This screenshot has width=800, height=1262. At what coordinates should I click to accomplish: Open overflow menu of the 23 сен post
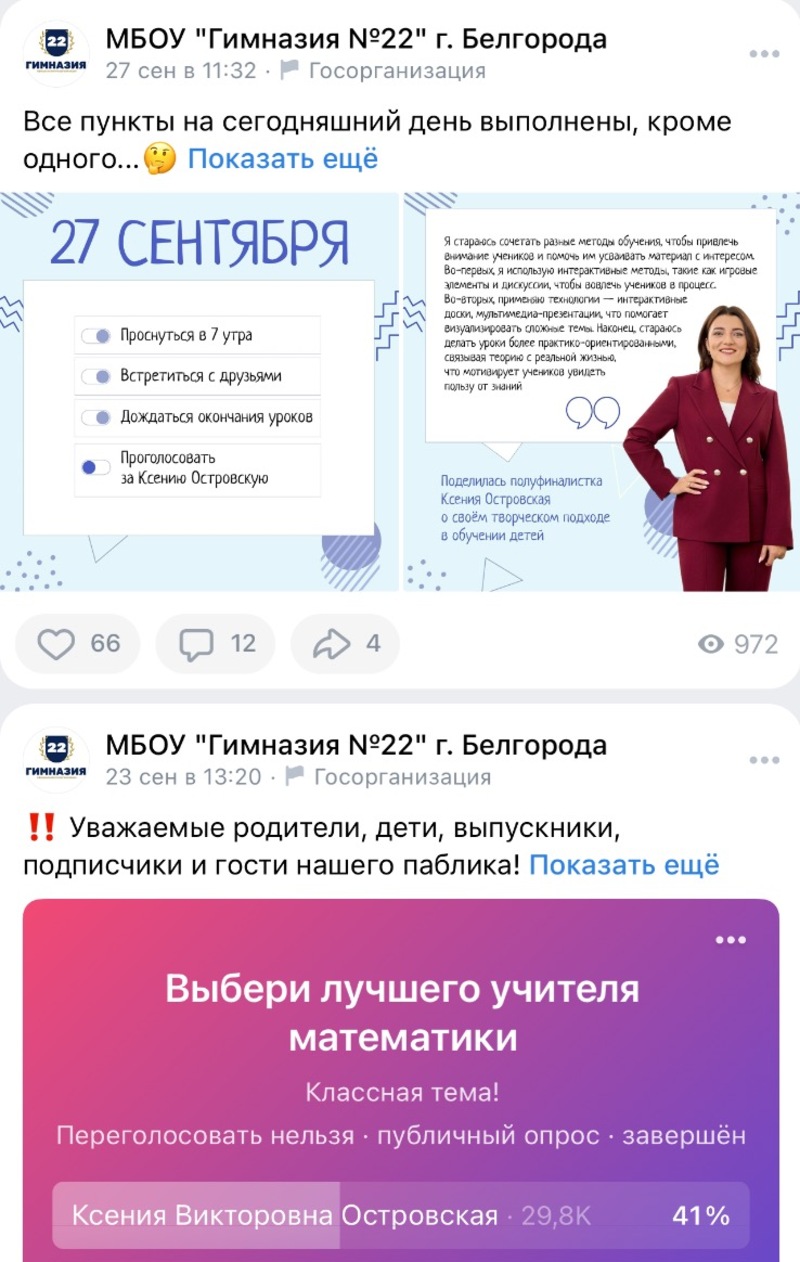click(763, 759)
